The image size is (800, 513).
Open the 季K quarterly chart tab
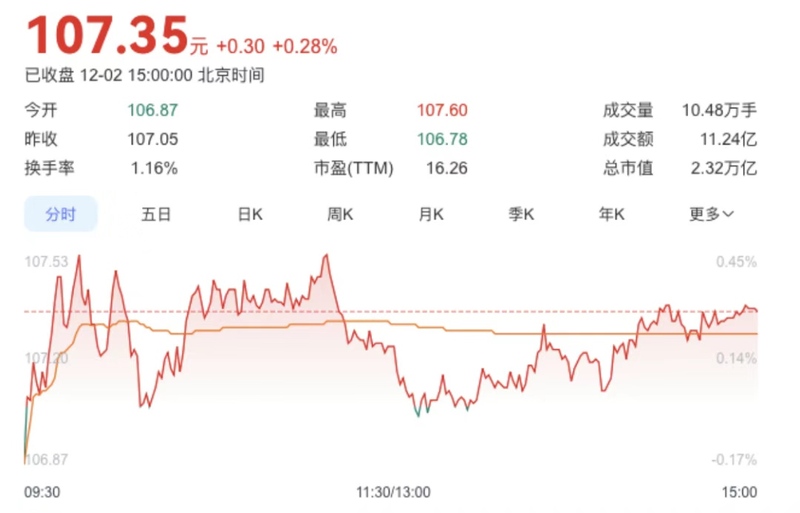(521, 214)
